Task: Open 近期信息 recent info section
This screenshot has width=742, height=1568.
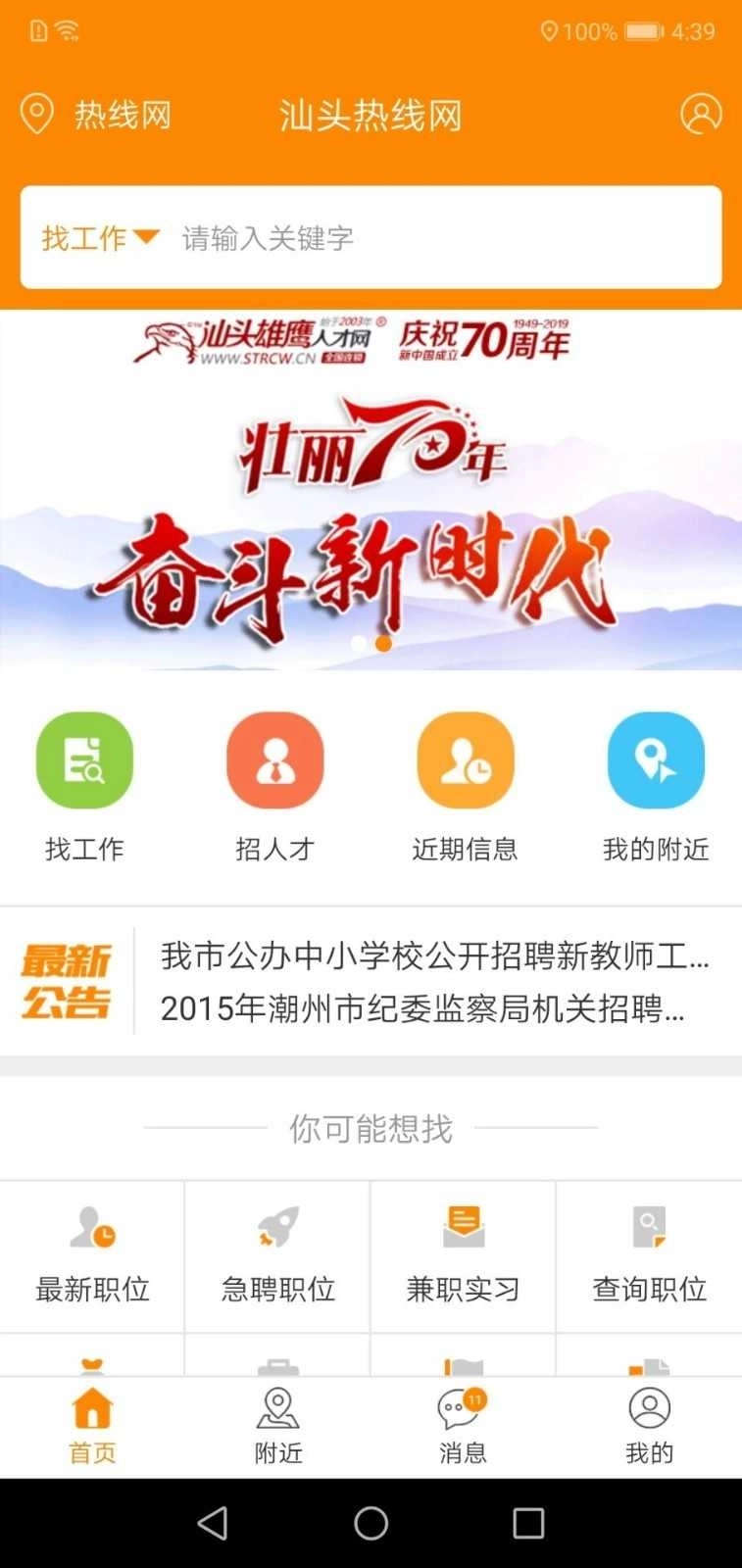Action: pos(466,759)
